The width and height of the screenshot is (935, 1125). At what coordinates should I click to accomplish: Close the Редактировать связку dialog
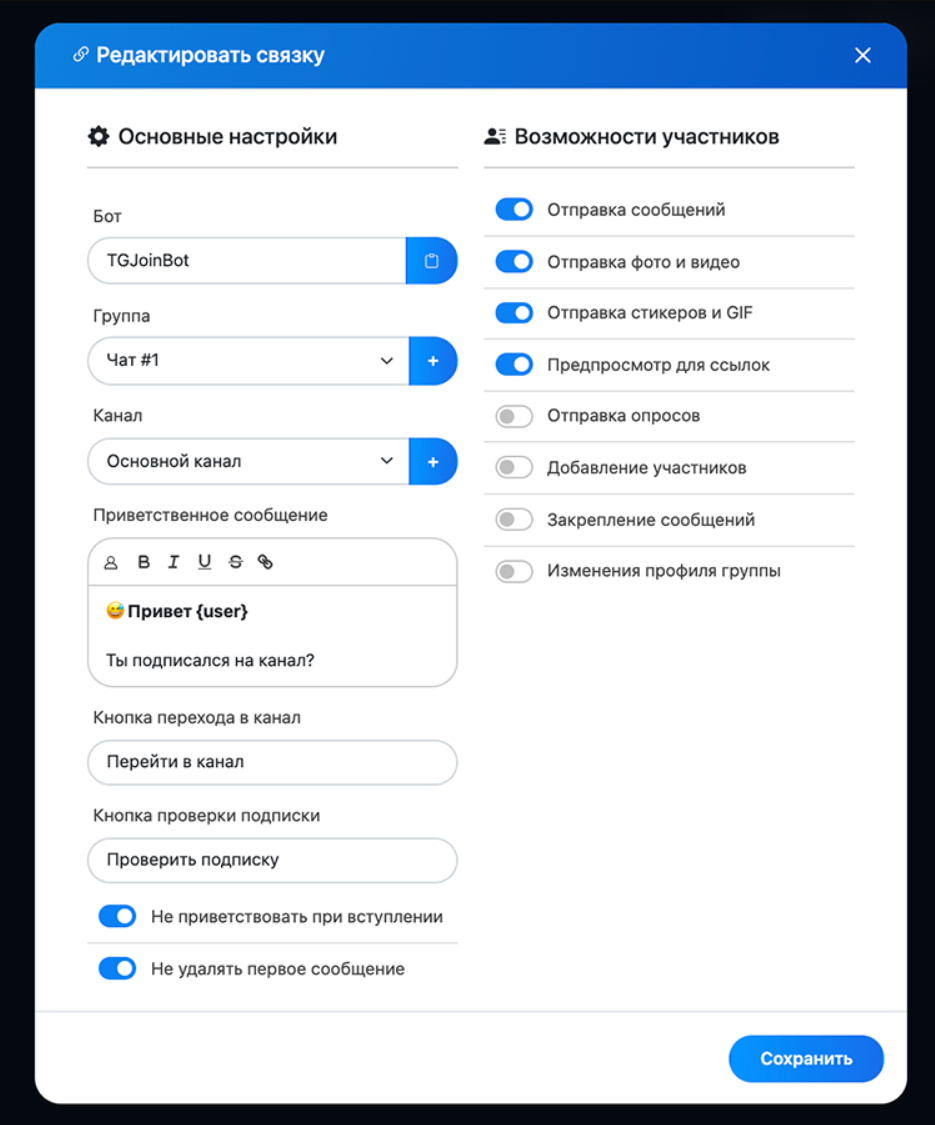pyautogui.click(x=862, y=56)
